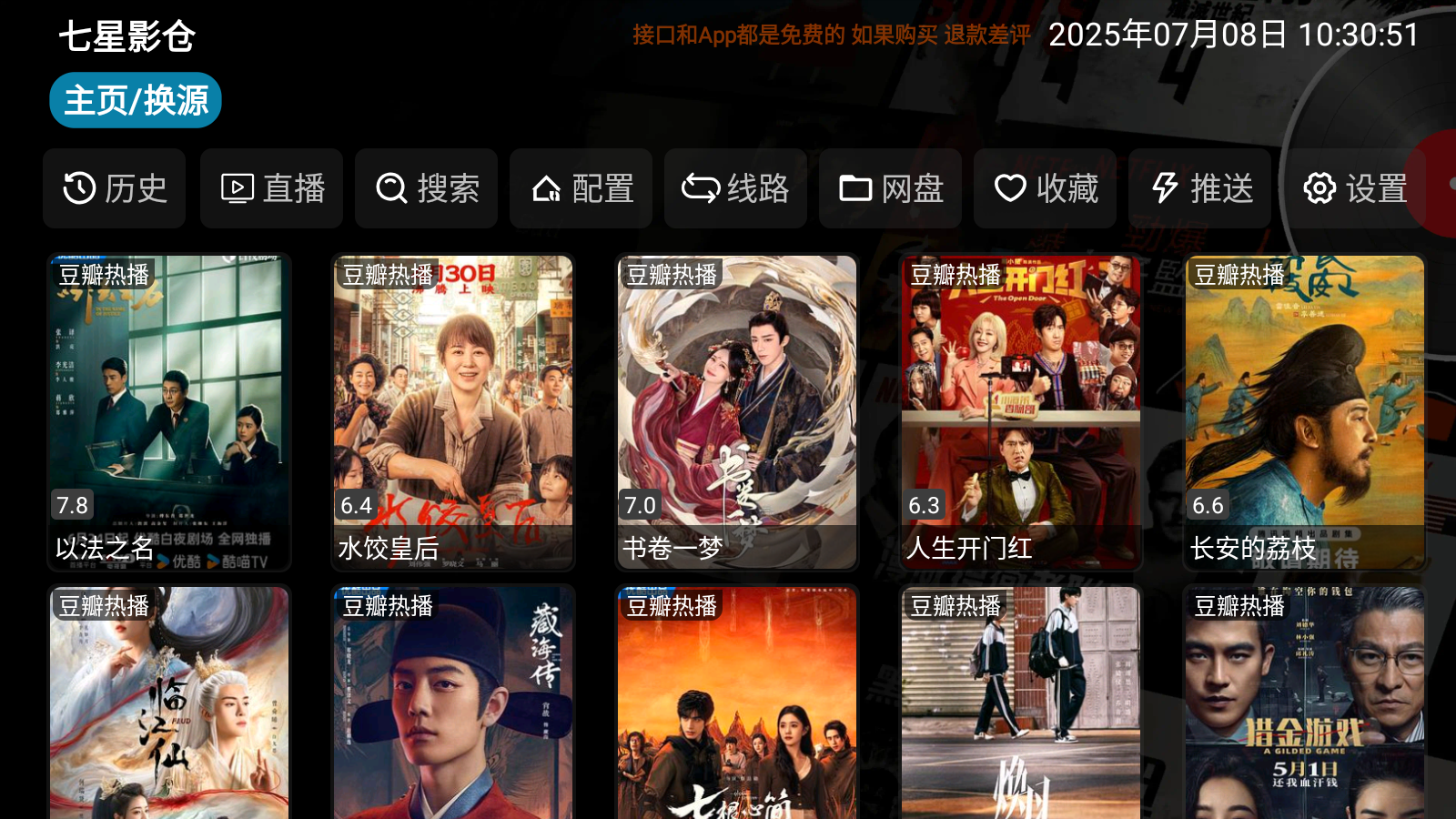The height and width of the screenshot is (819, 1456).
Task: Open 历史 viewing history
Action: point(115,188)
